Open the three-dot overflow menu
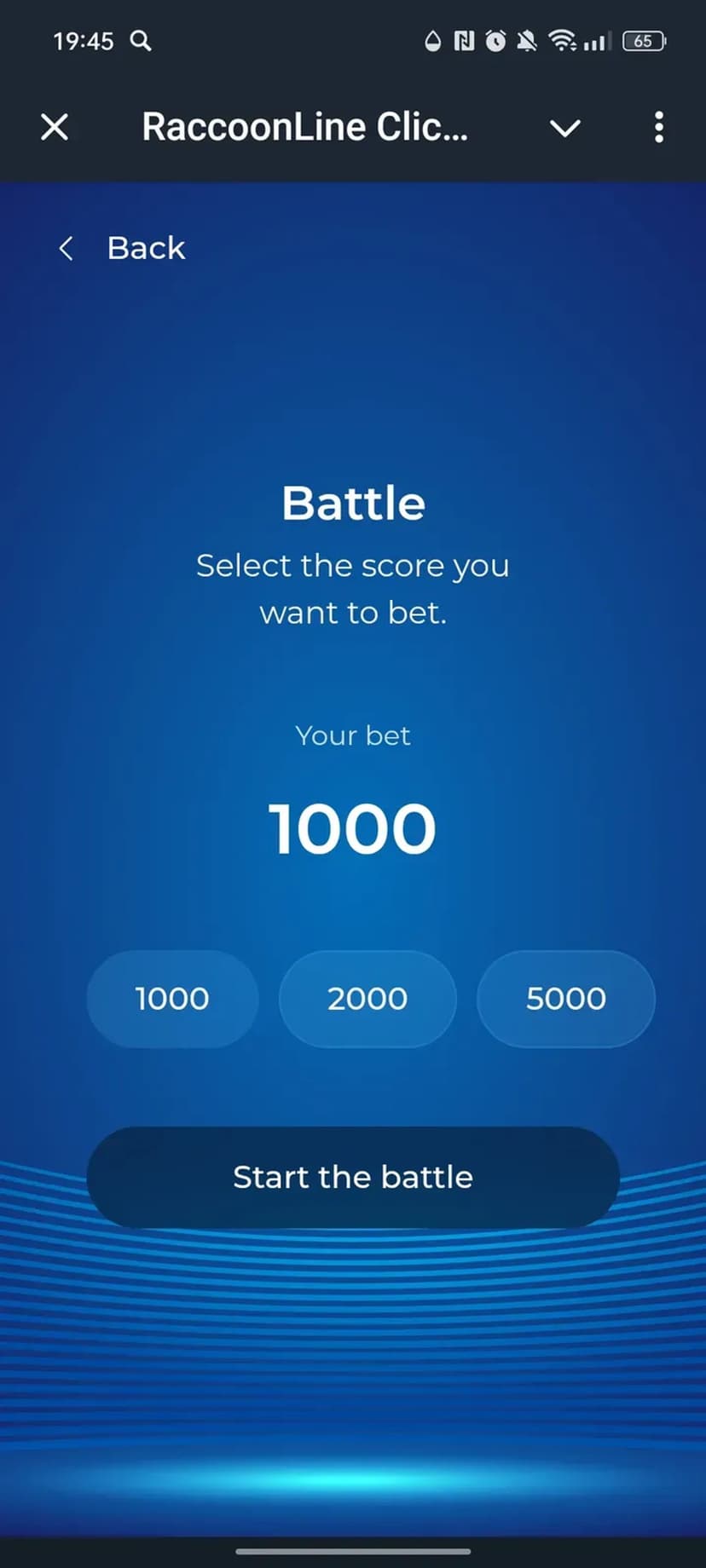 coord(658,128)
